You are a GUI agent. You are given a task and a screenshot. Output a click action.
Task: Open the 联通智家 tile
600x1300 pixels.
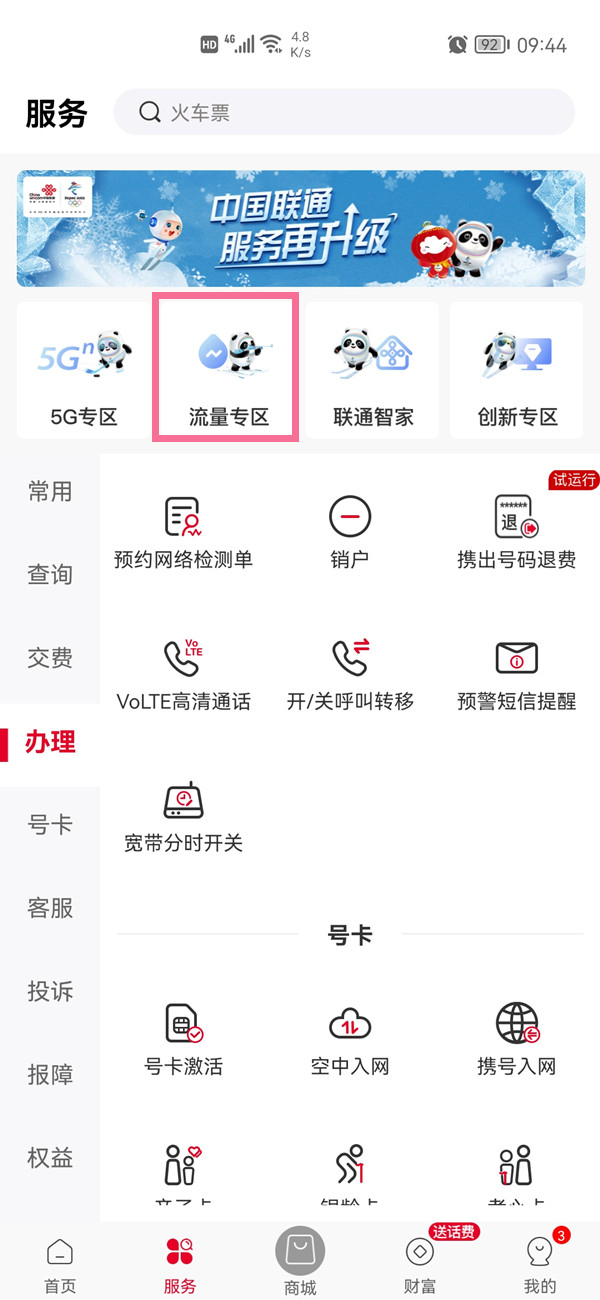point(373,370)
